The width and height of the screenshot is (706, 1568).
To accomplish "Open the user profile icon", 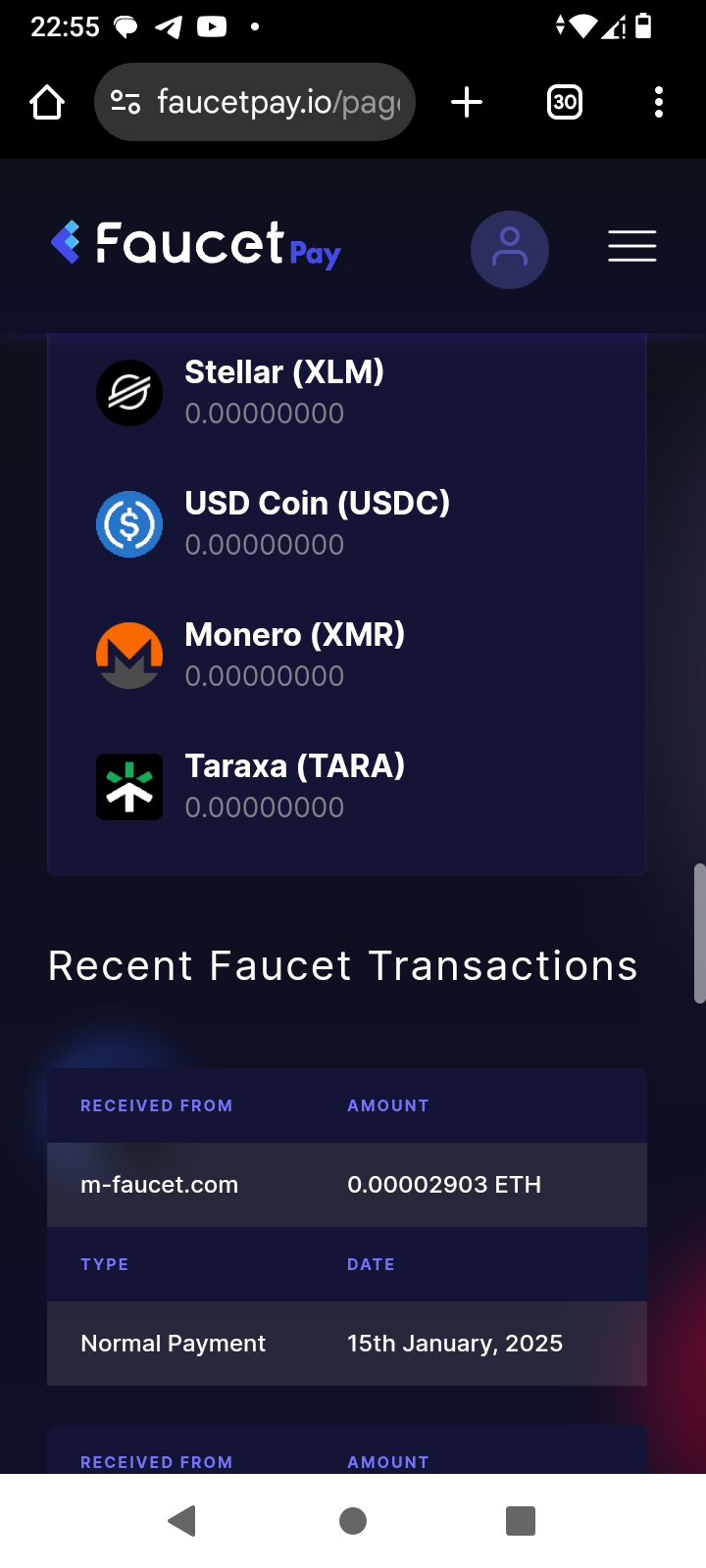I will [x=509, y=249].
